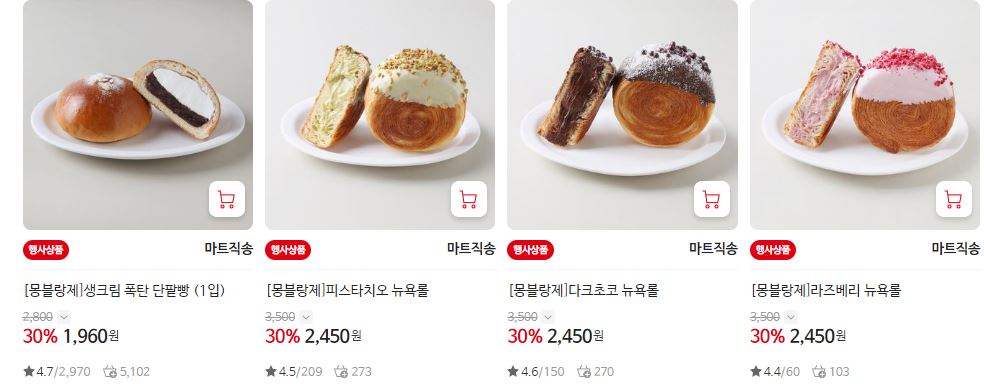
Task: Open the 라즈베리 뉴욕롤 product image
Action: pyautogui.click(x=865, y=114)
